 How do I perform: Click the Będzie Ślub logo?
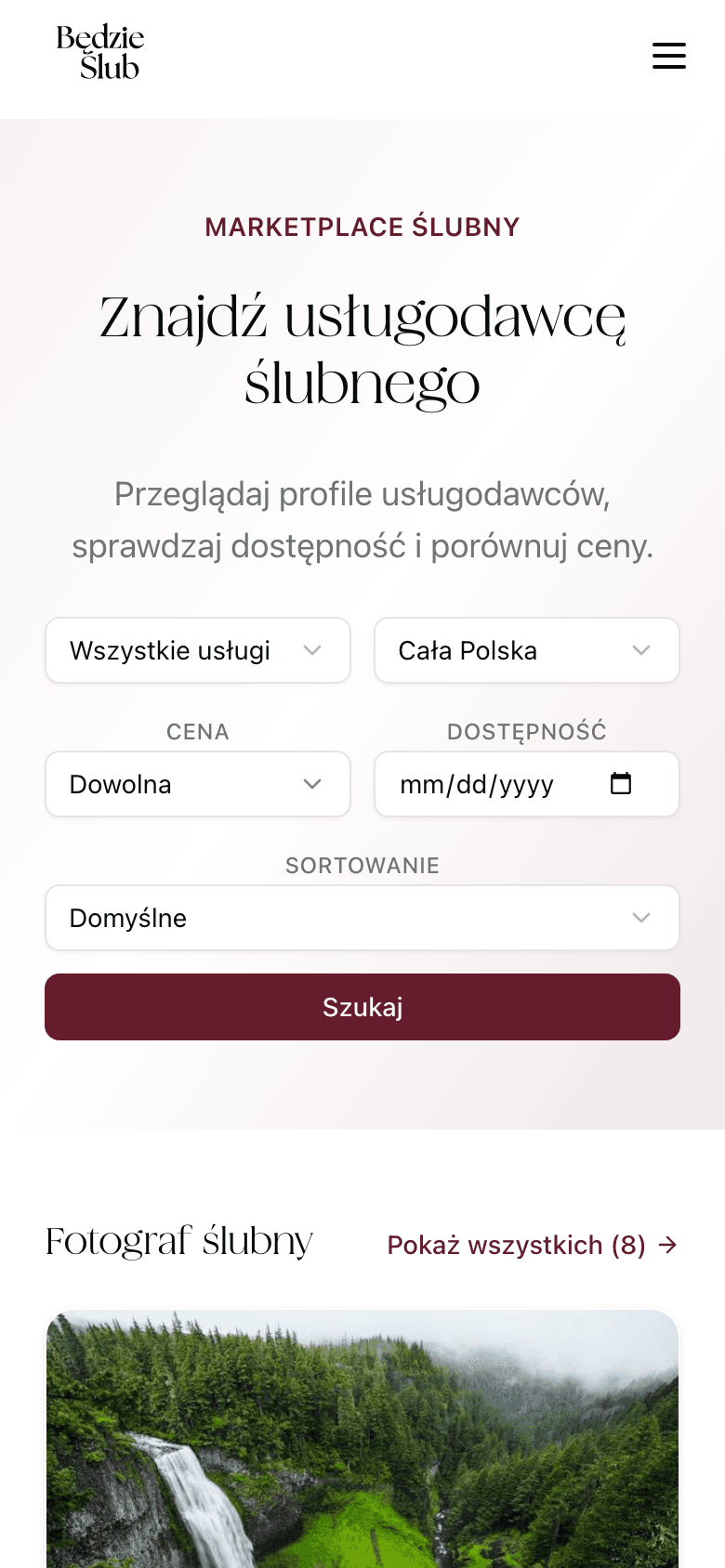[99, 51]
